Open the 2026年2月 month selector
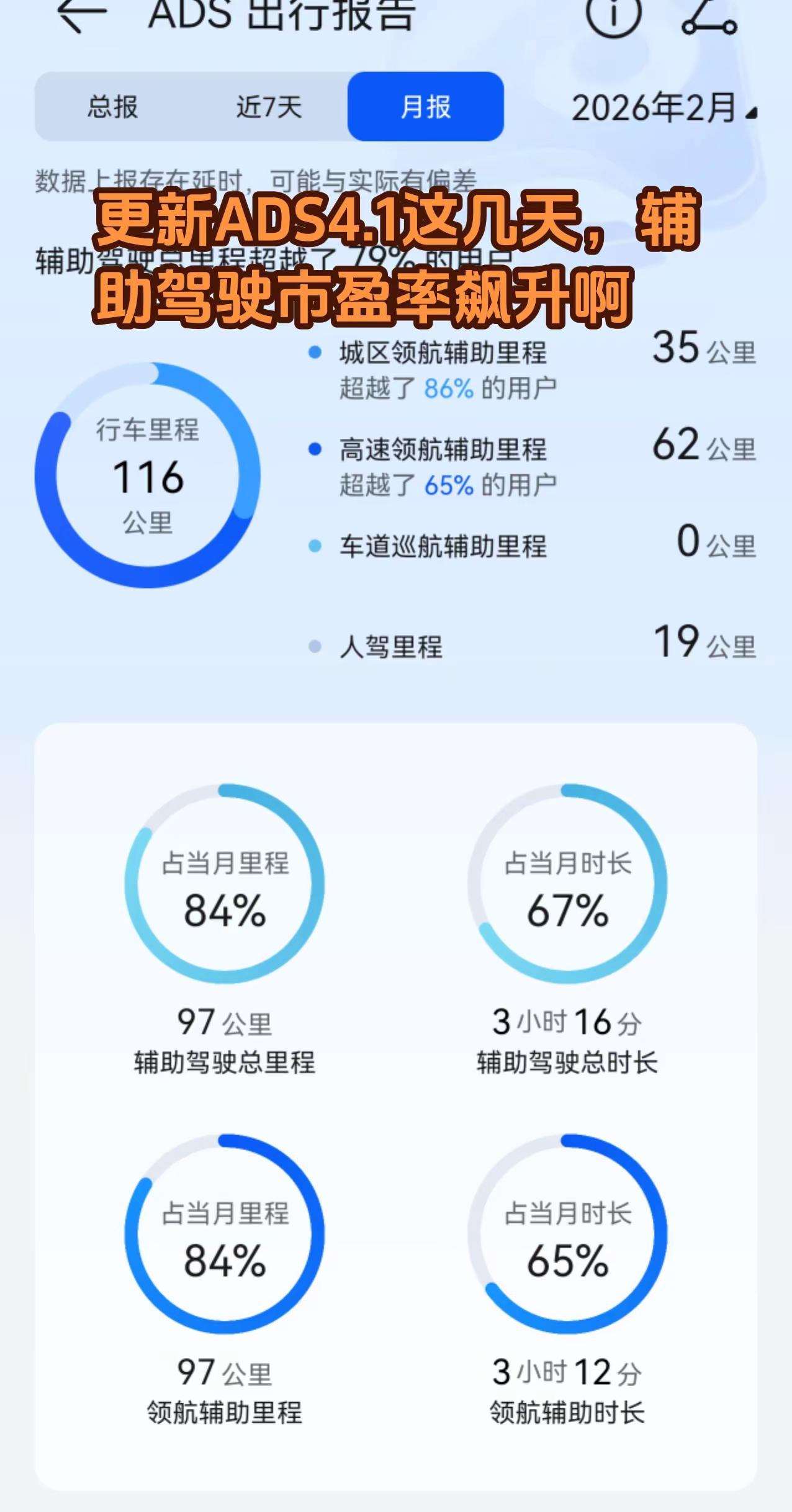792x1512 pixels. (x=658, y=107)
